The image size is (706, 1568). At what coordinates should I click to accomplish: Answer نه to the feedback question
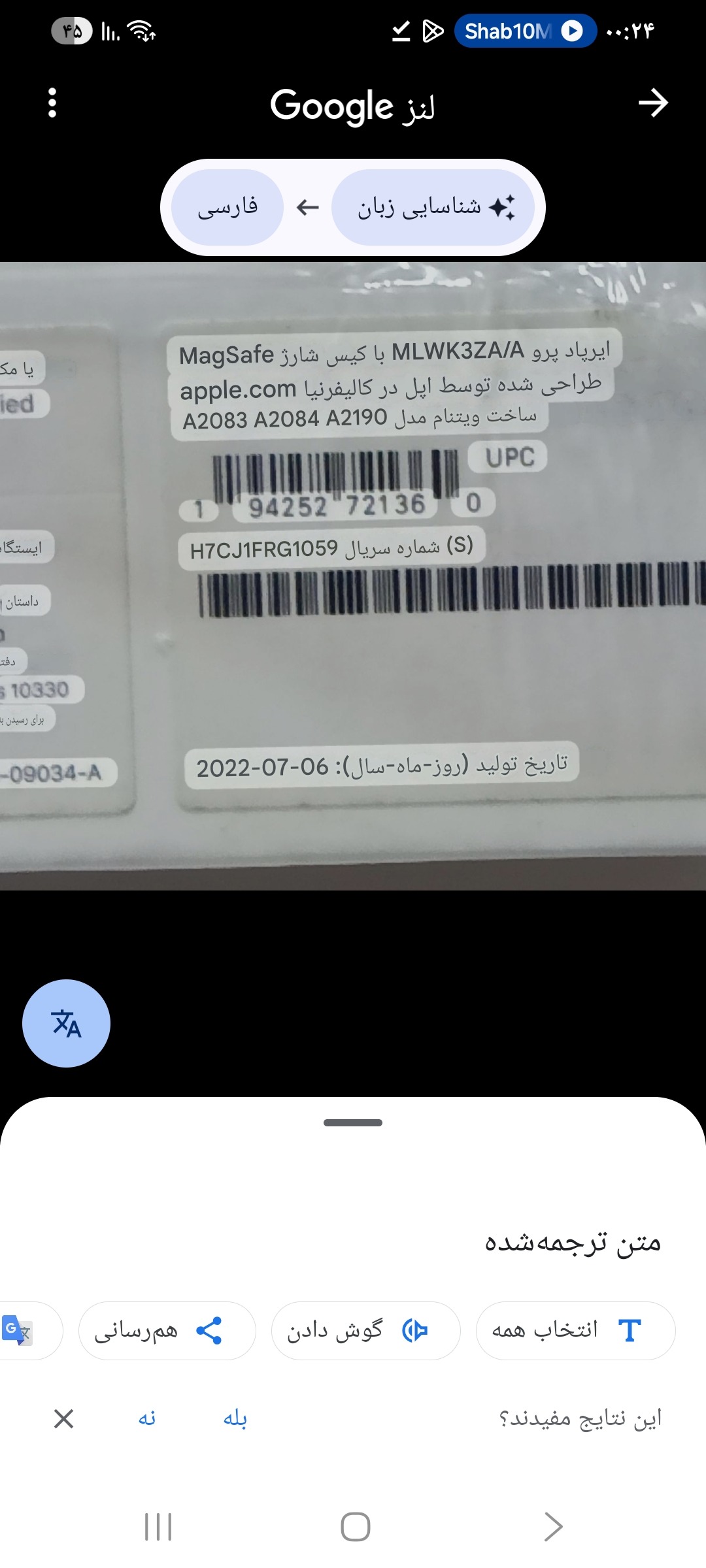coord(147,1418)
